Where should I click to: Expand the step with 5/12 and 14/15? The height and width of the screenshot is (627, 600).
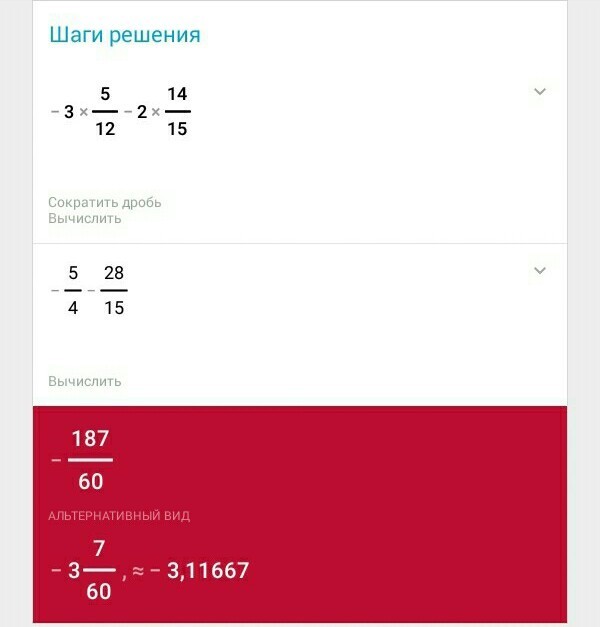[540, 92]
